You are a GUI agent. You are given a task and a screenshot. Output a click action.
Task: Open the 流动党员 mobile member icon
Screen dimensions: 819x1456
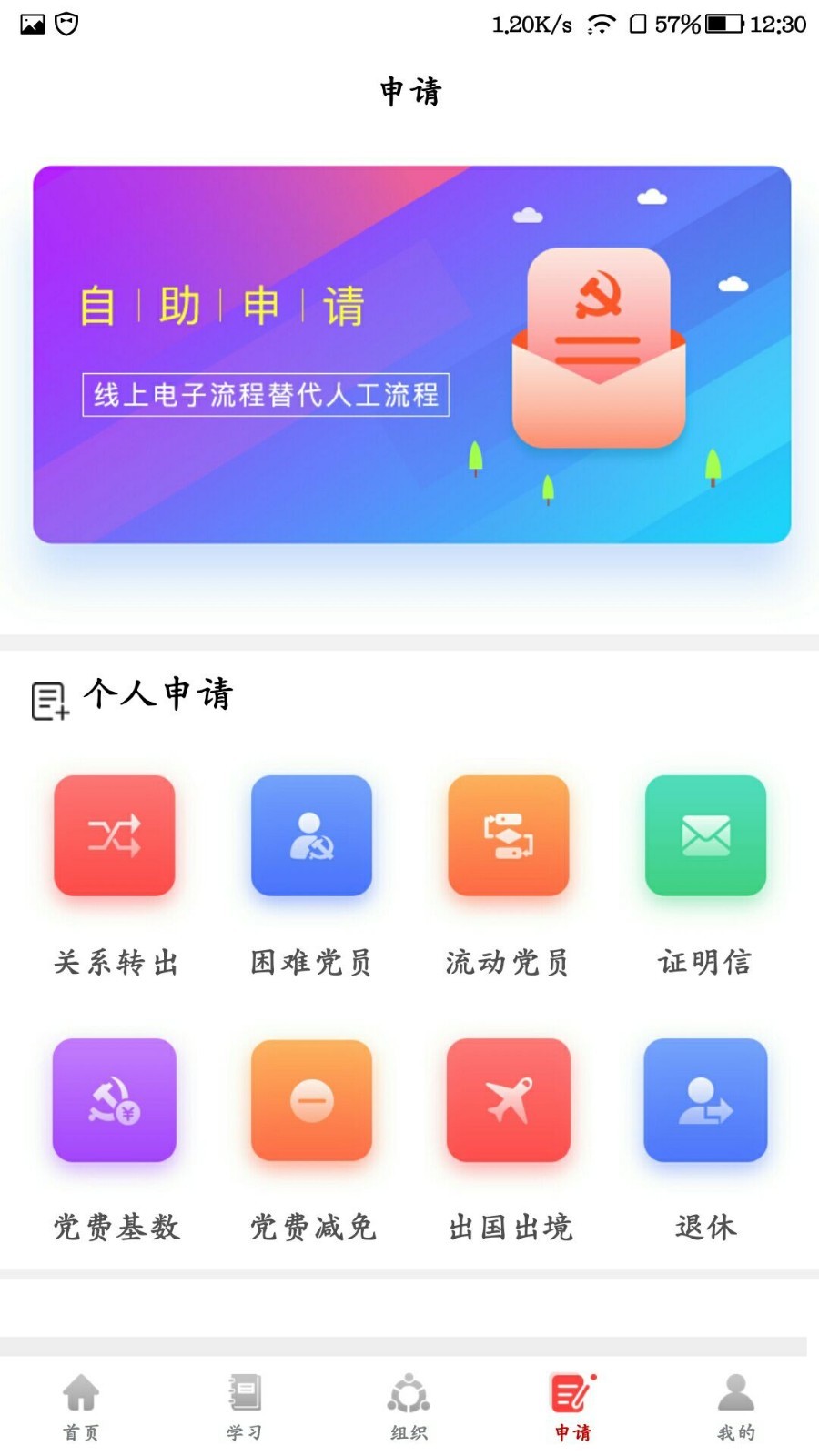(x=509, y=835)
